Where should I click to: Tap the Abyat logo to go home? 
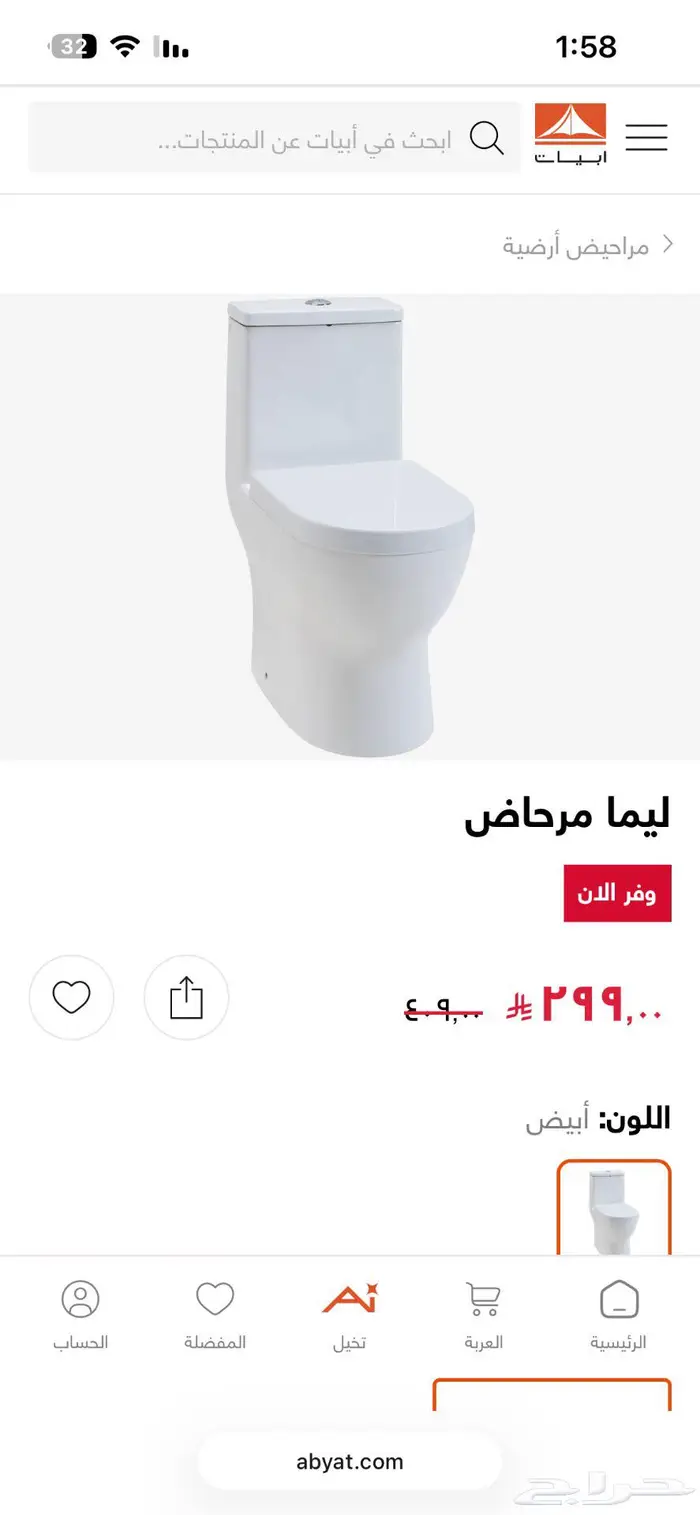pyautogui.click(x=570, y=135)
